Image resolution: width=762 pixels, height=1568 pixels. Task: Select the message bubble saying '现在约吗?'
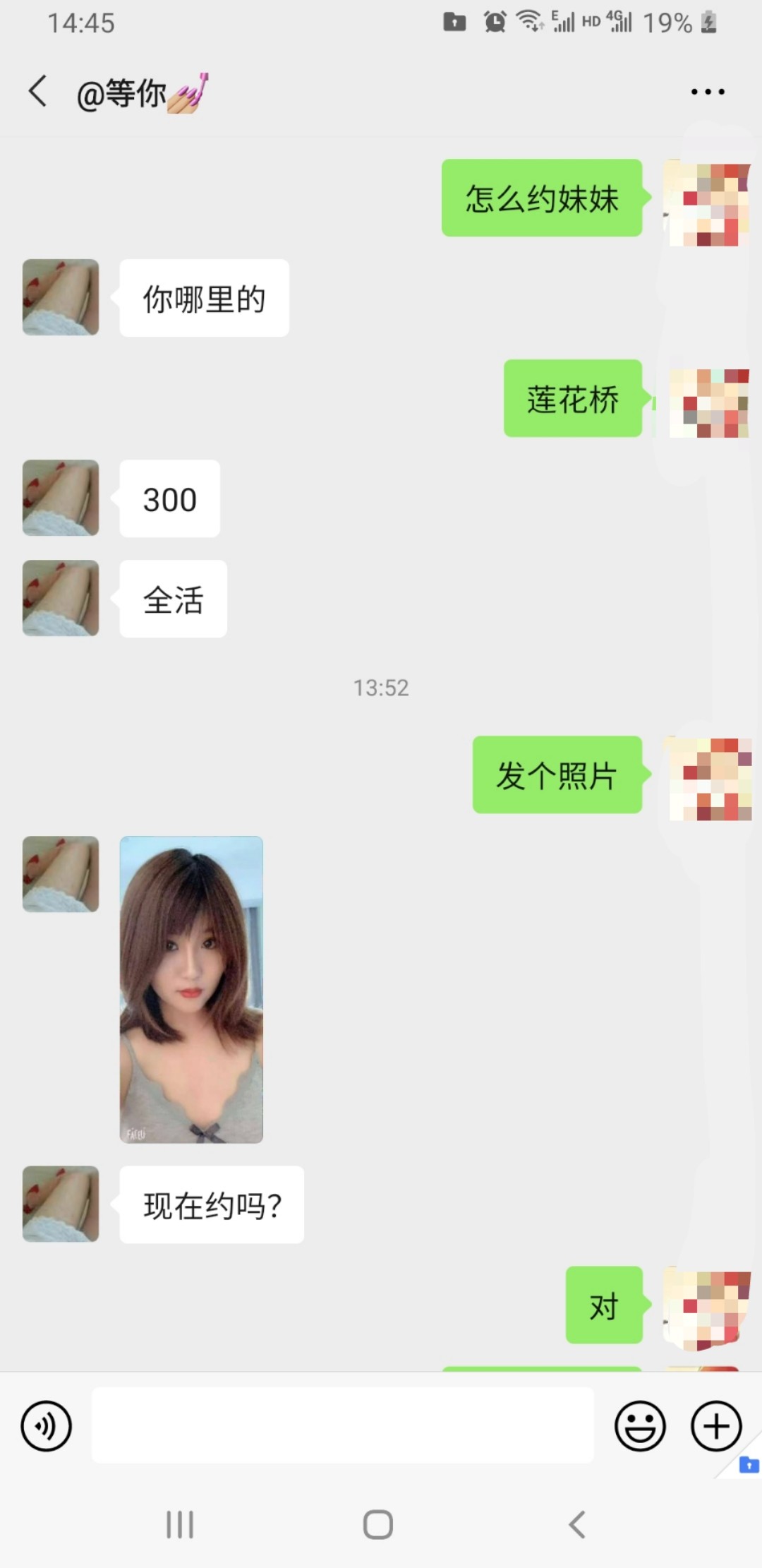212,1205
